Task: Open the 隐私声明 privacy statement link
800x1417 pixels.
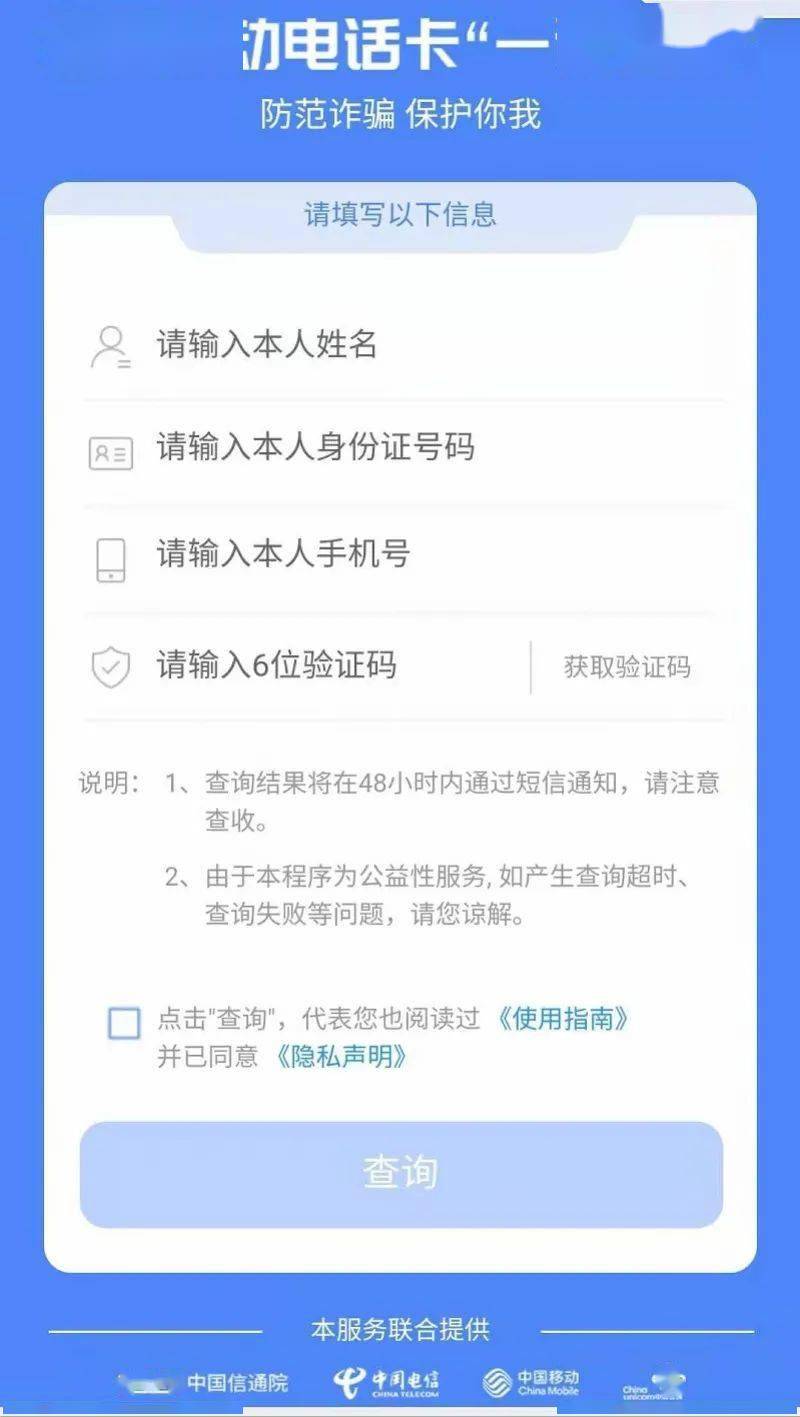Action: pos(341,1056)
